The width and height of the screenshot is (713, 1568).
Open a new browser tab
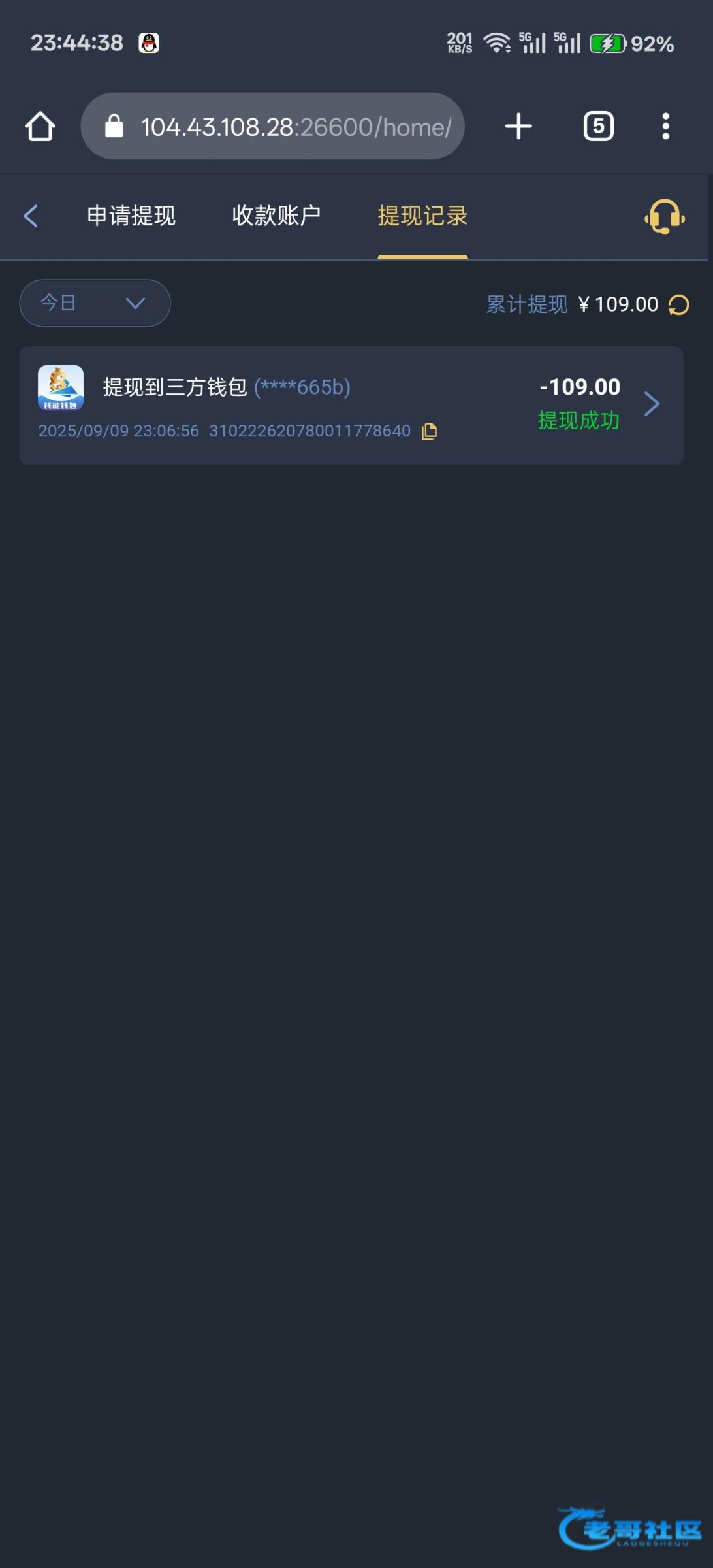click(518, 126)
